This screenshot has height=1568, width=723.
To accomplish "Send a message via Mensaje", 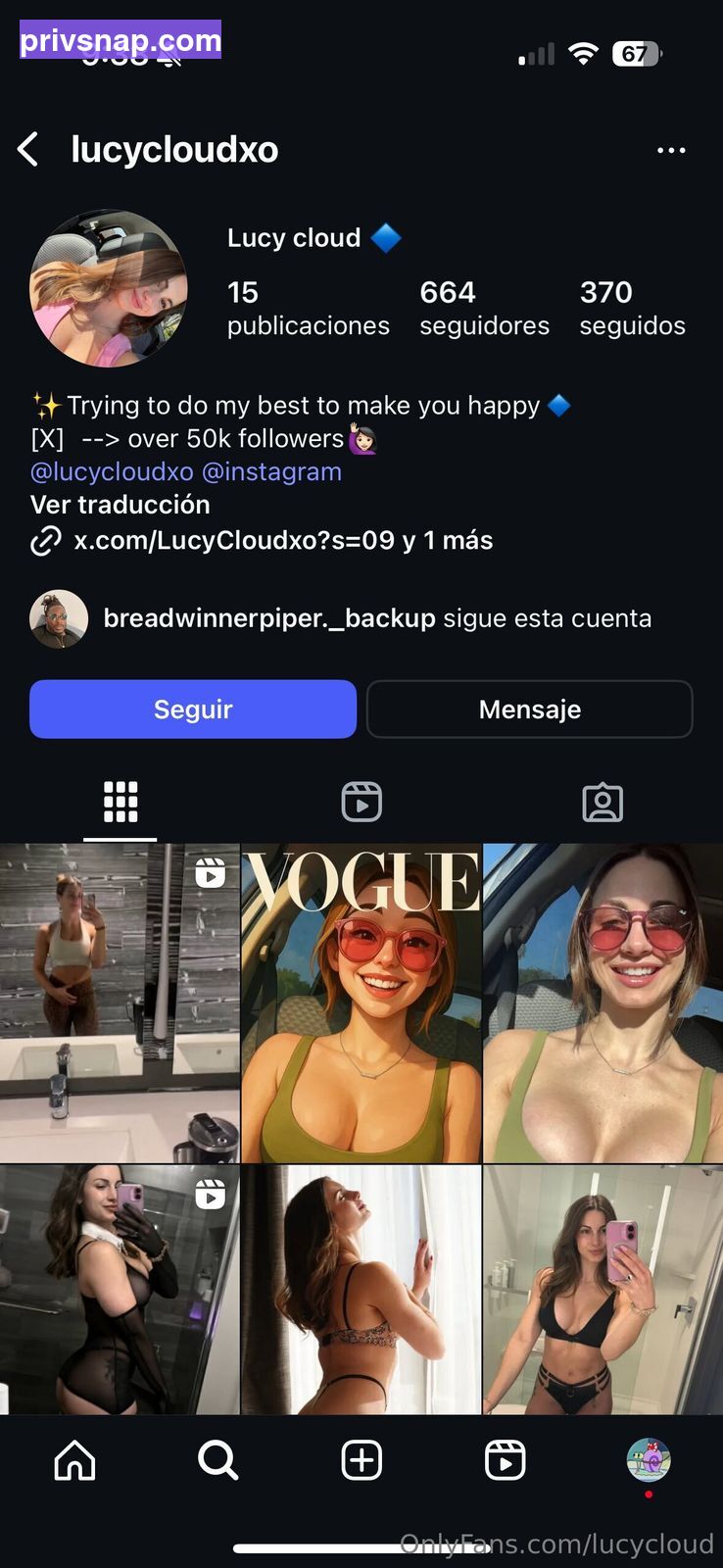I will [x=529, y=709].
